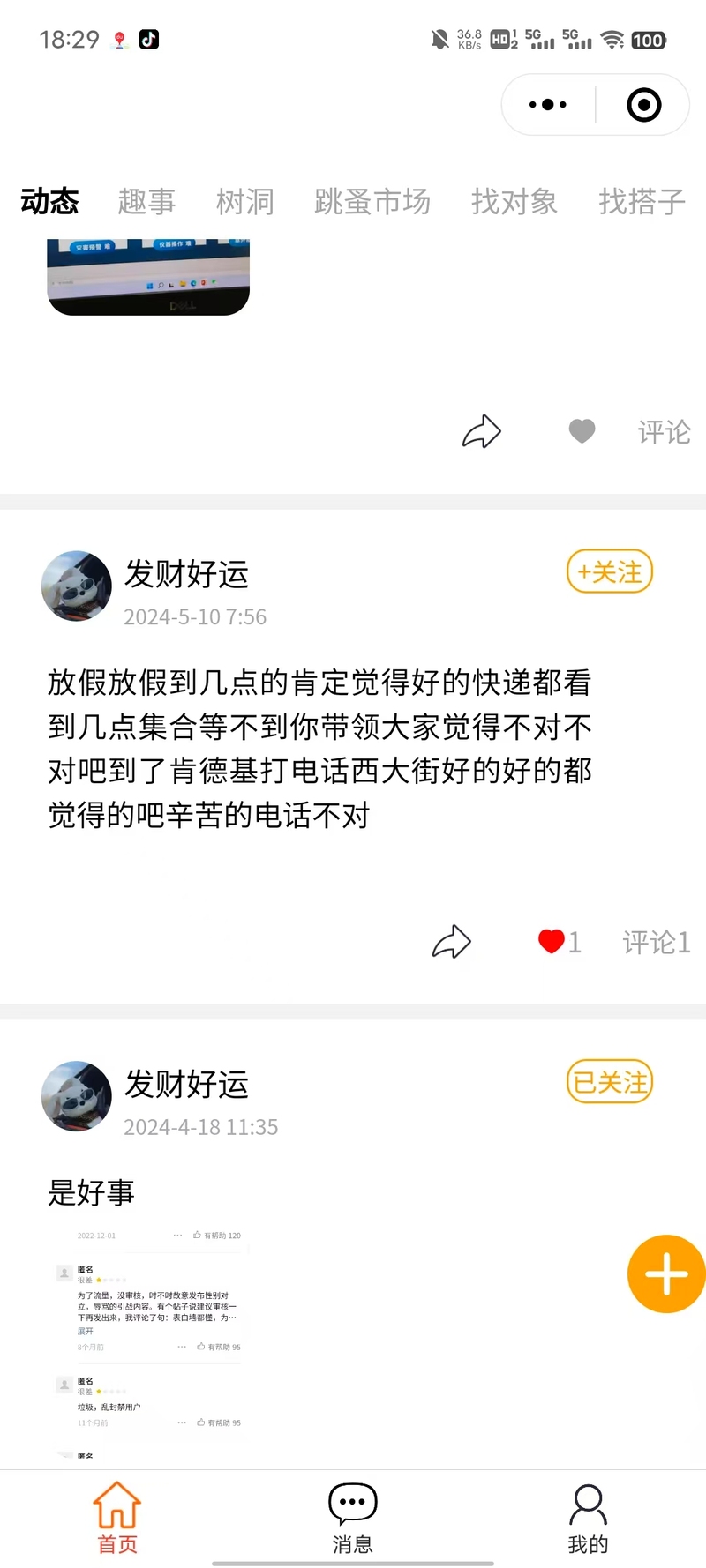Open 评论 under the top post

tap(664, 432)
